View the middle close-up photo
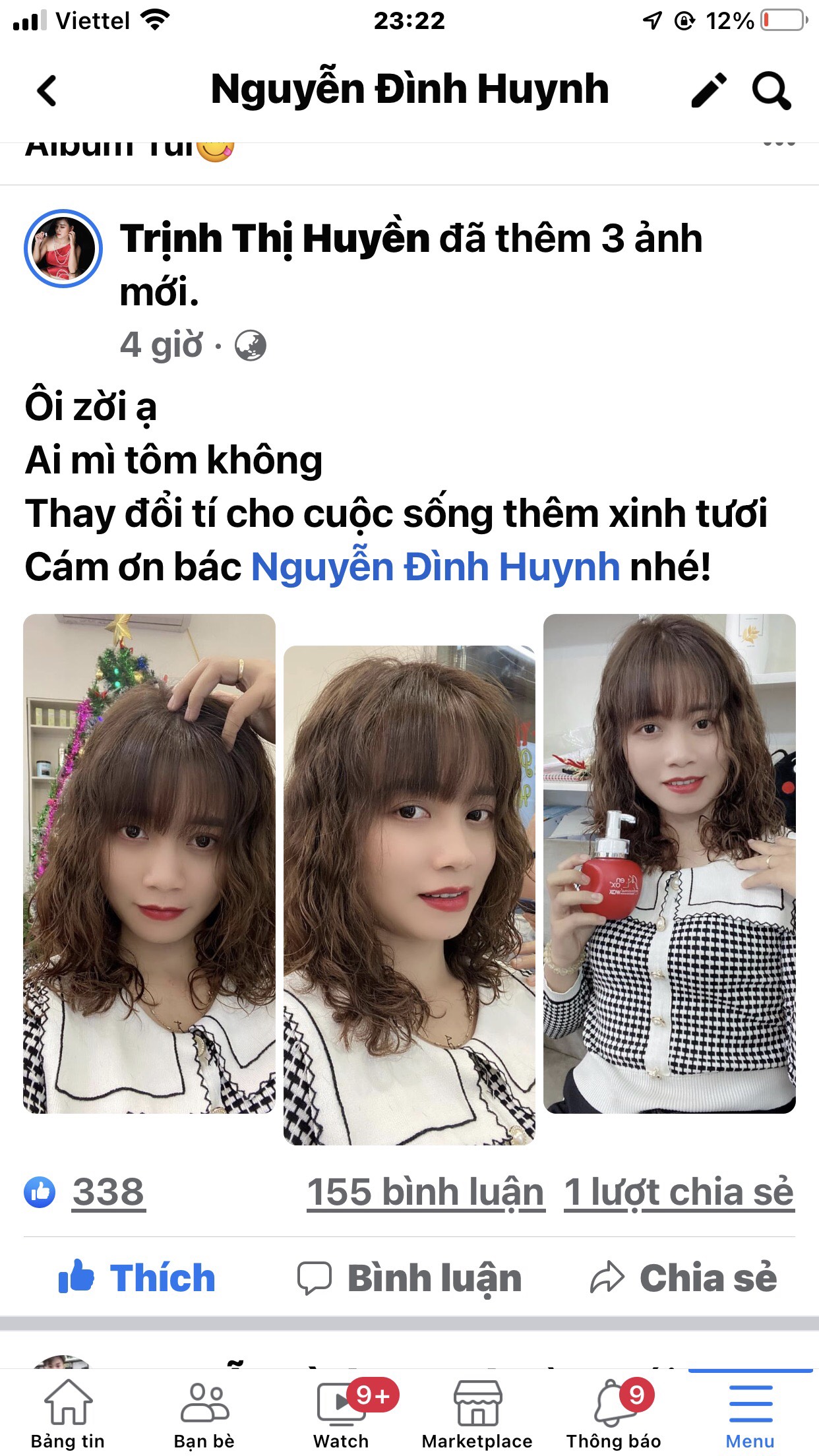Screen dimensions: 819x1456 (409, 895)
